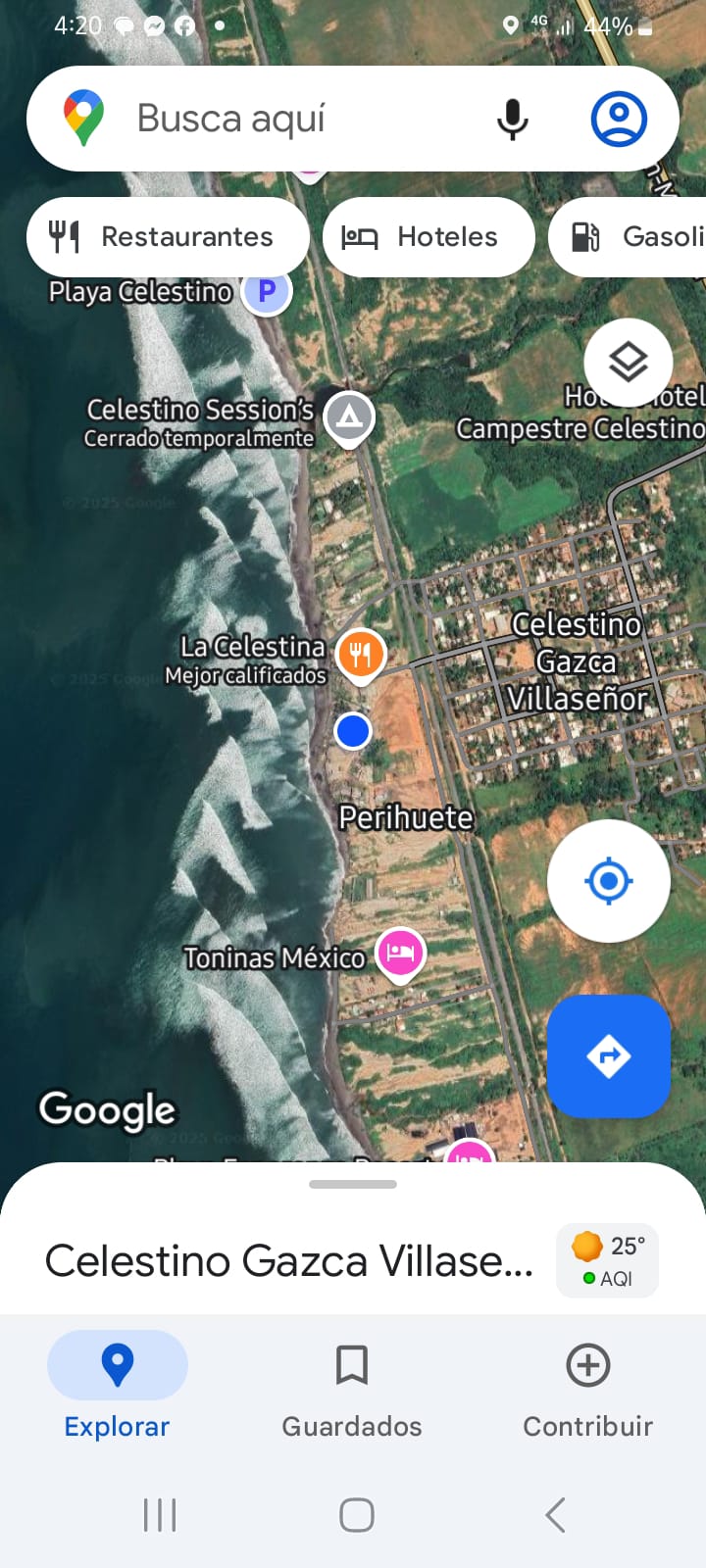Start voice search with the microphone

tap(512, 119)
